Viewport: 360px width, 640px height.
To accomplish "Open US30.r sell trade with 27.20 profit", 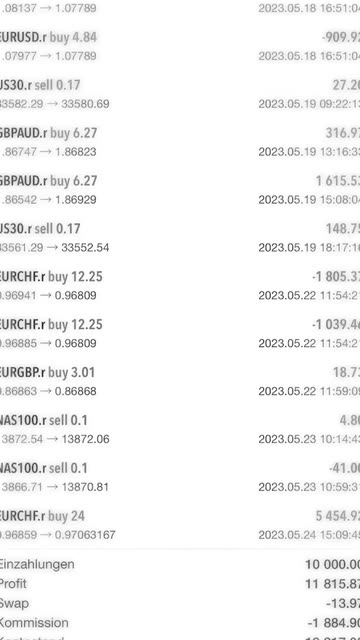I will 180,94.
